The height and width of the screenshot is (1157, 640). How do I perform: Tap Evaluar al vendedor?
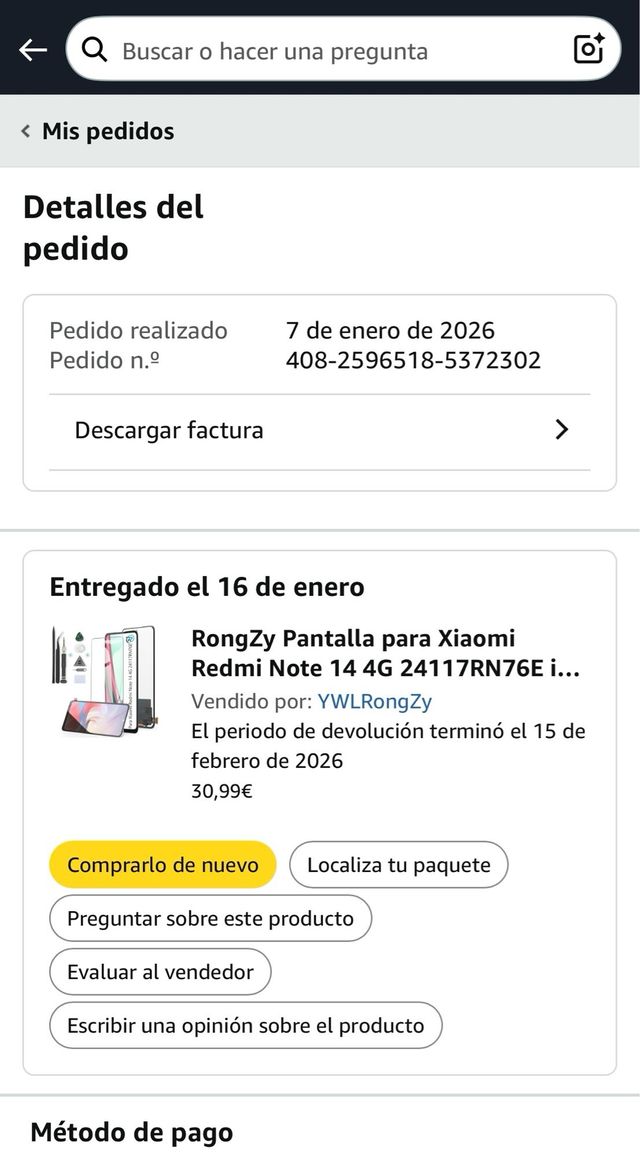coord(160,972)
